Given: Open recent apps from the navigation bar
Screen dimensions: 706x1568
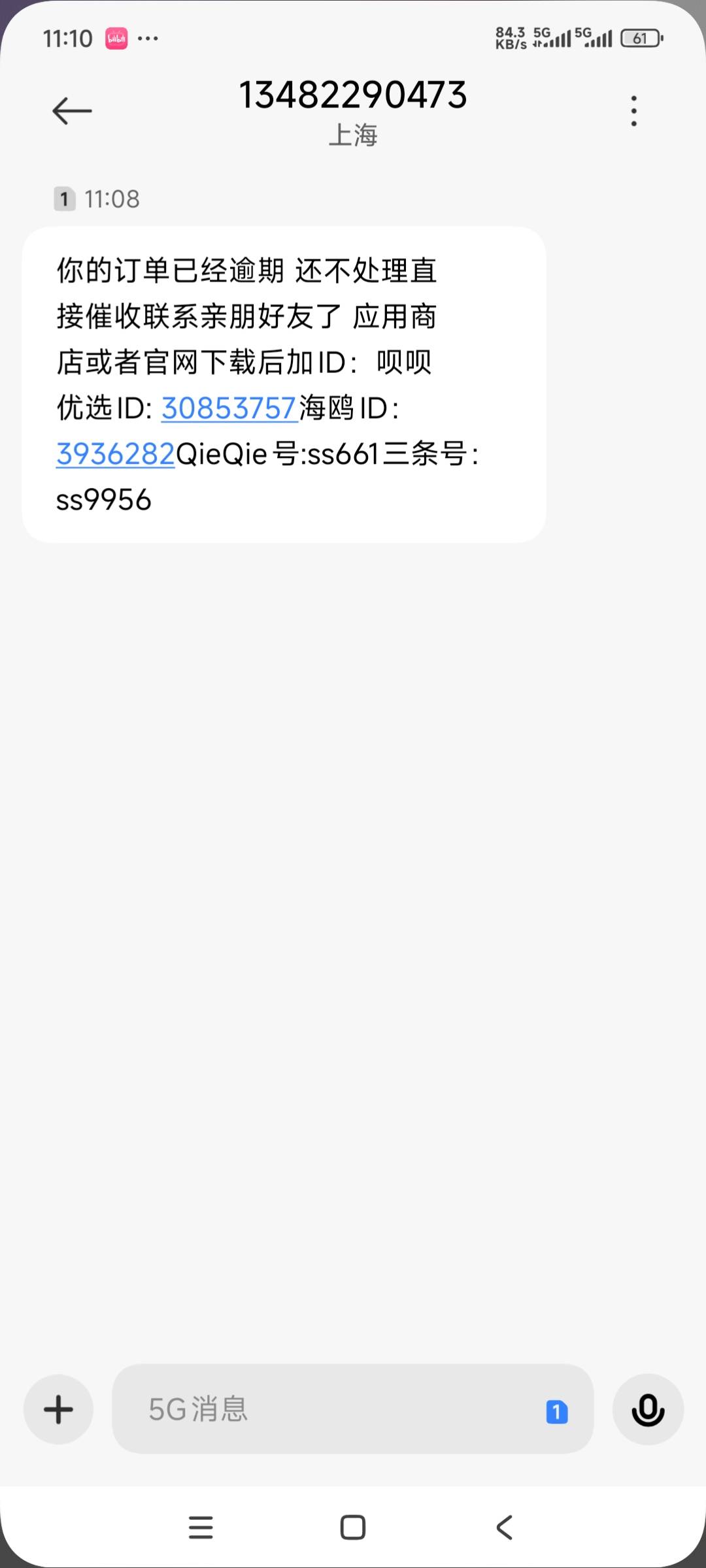Looking at the screenshot, I should 201,1527.
